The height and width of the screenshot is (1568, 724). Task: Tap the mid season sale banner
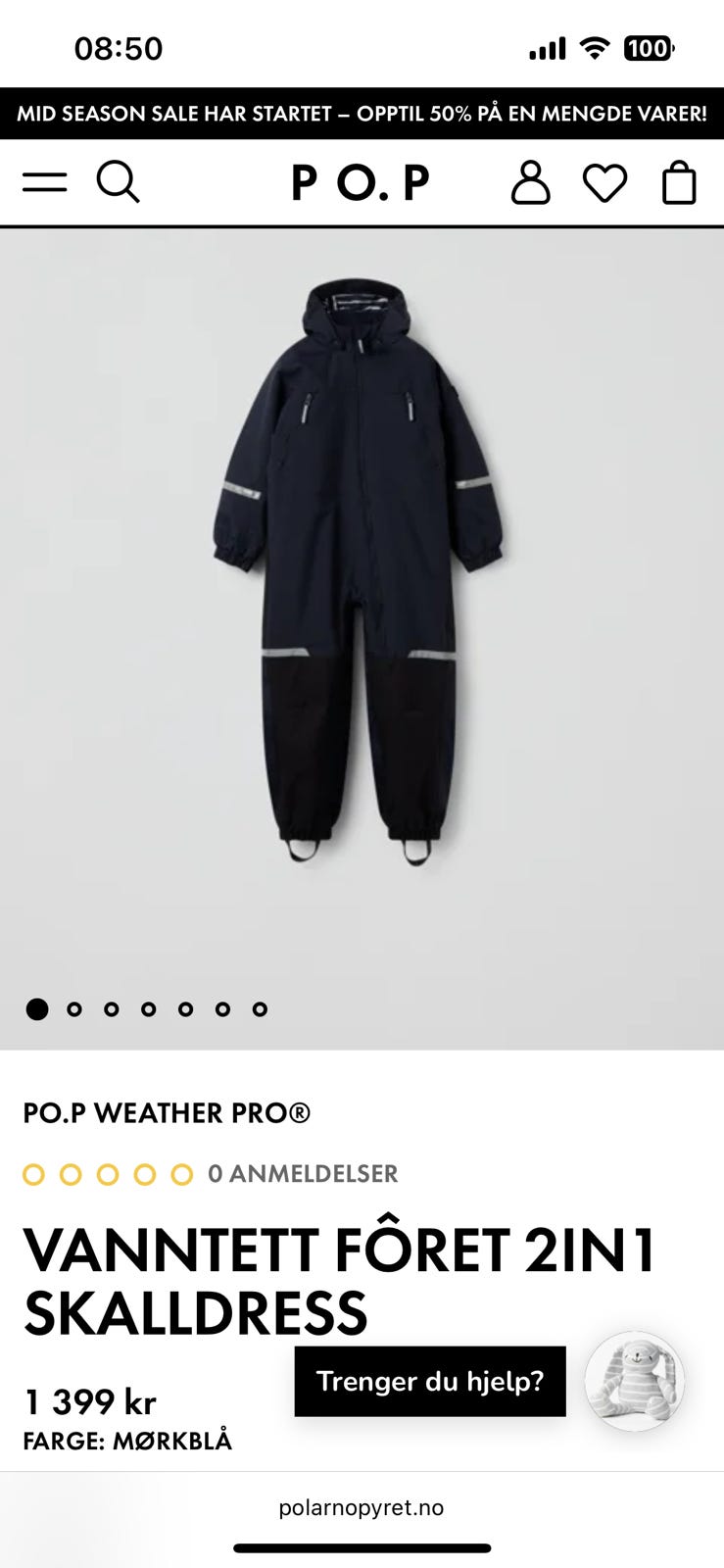coord(362,114)
